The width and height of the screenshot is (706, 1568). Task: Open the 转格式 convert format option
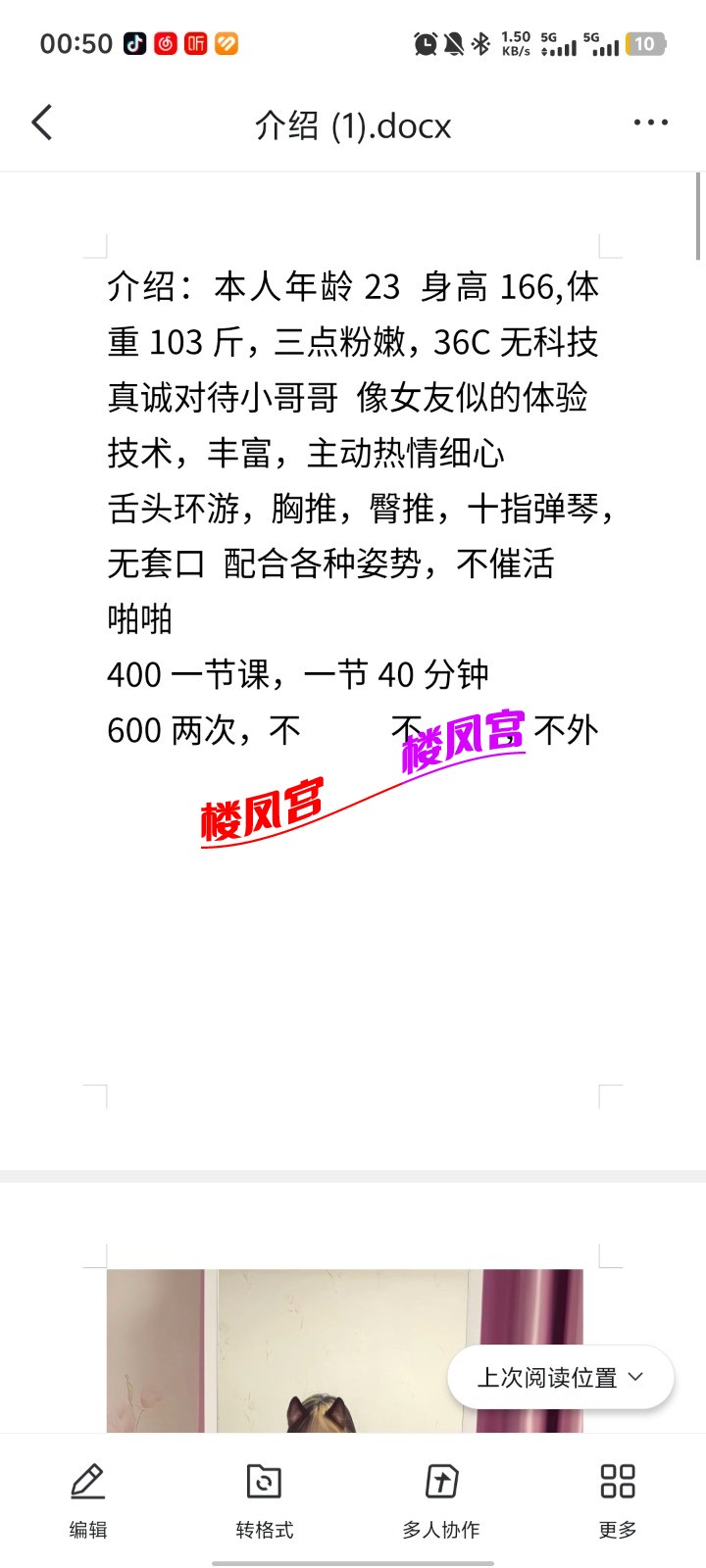[265, 1499]
